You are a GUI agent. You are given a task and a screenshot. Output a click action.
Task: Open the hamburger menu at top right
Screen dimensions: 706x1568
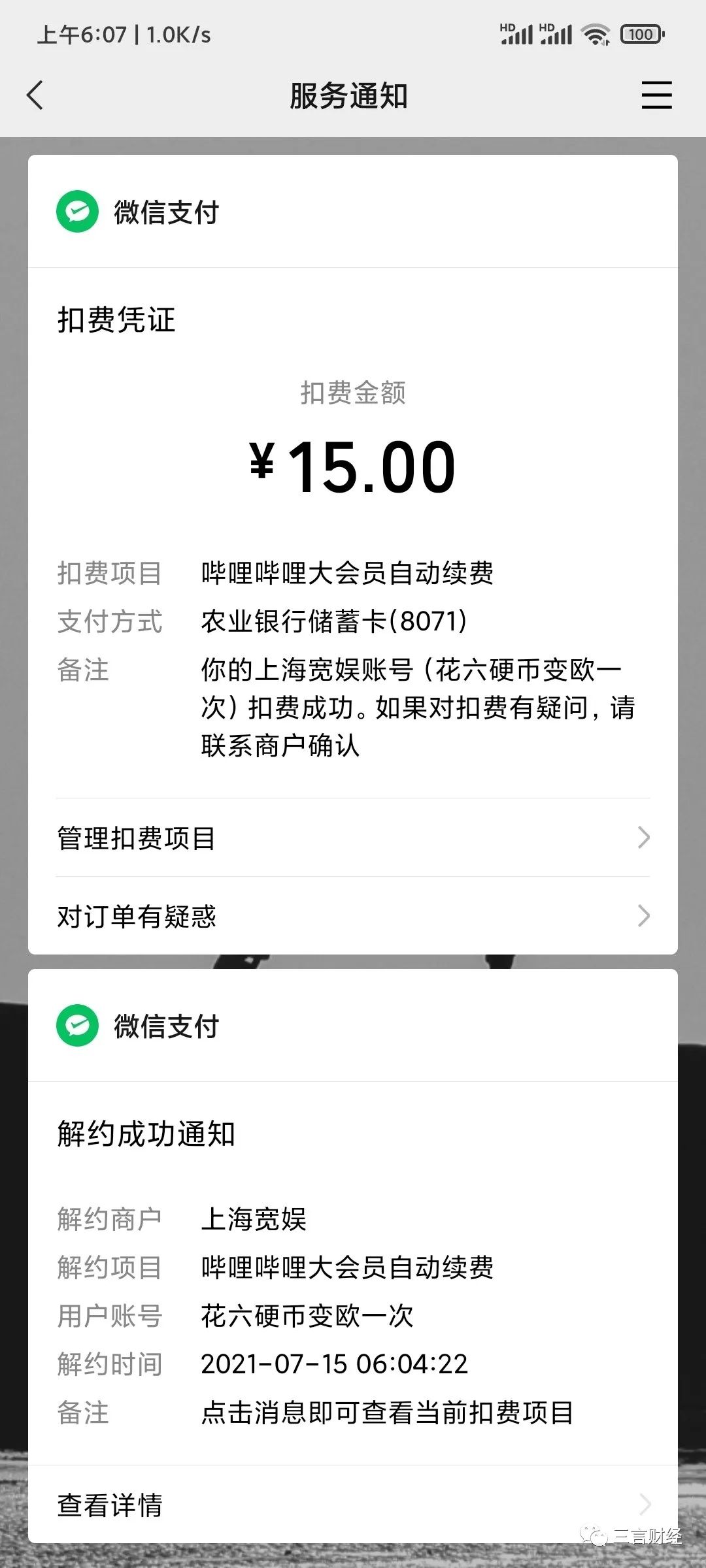(656, 95)
